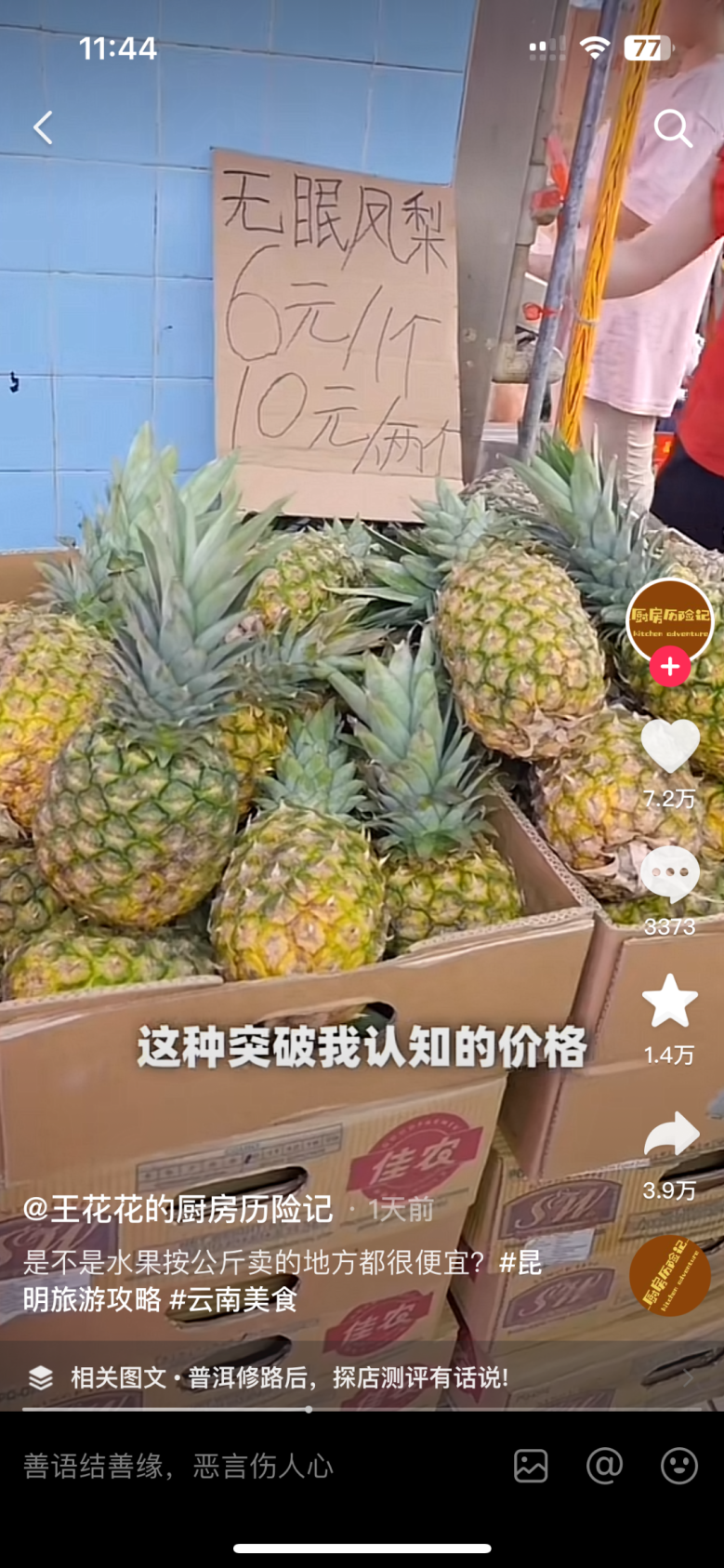Expand the 相关图文·普洱修路后 related content row

click(288, 1380)
